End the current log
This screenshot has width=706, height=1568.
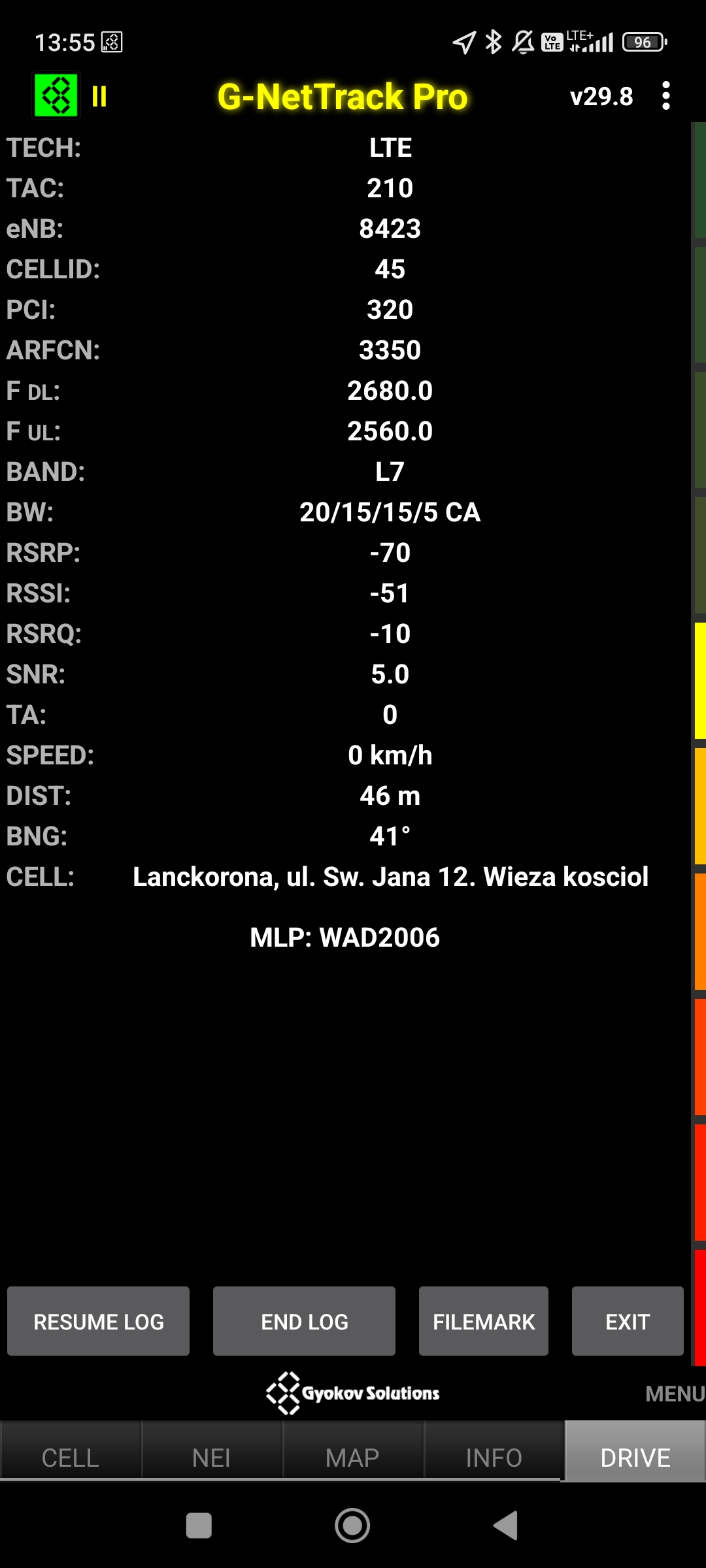[x=304, y=1322]
